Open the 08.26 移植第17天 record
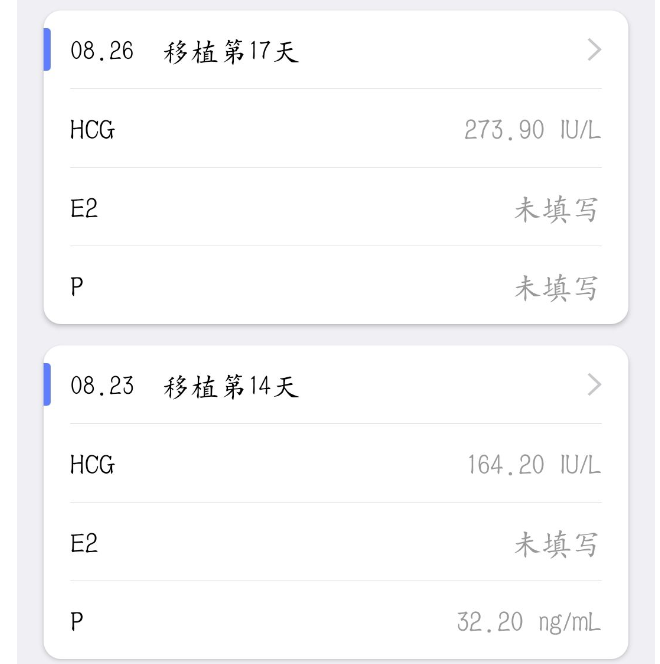The width and height of the screenshot is (660, 664). pyautogui.click(x=335, y=51)
